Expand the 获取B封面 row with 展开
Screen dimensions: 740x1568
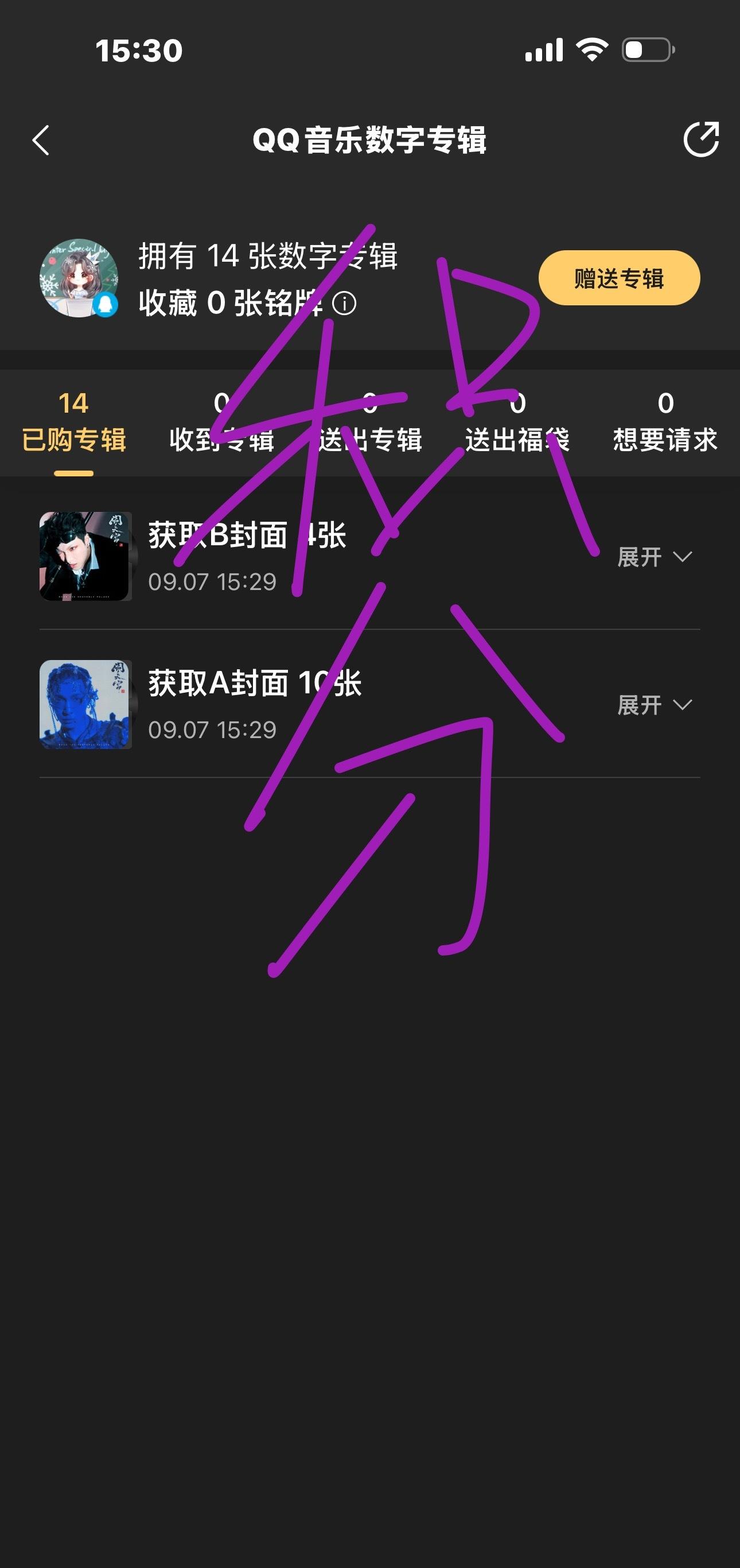[x=654, y=557]
